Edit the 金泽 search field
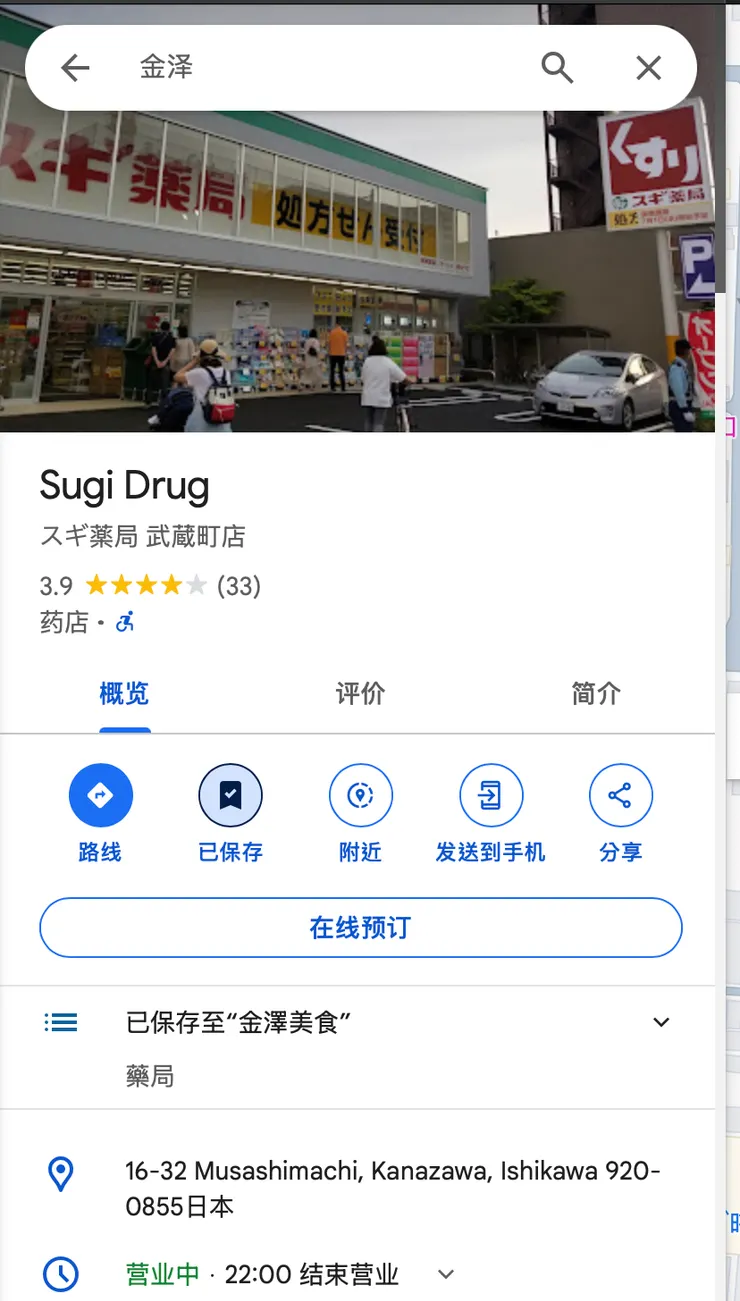Screen dimensions: 740x1301 tap(330, 68)
